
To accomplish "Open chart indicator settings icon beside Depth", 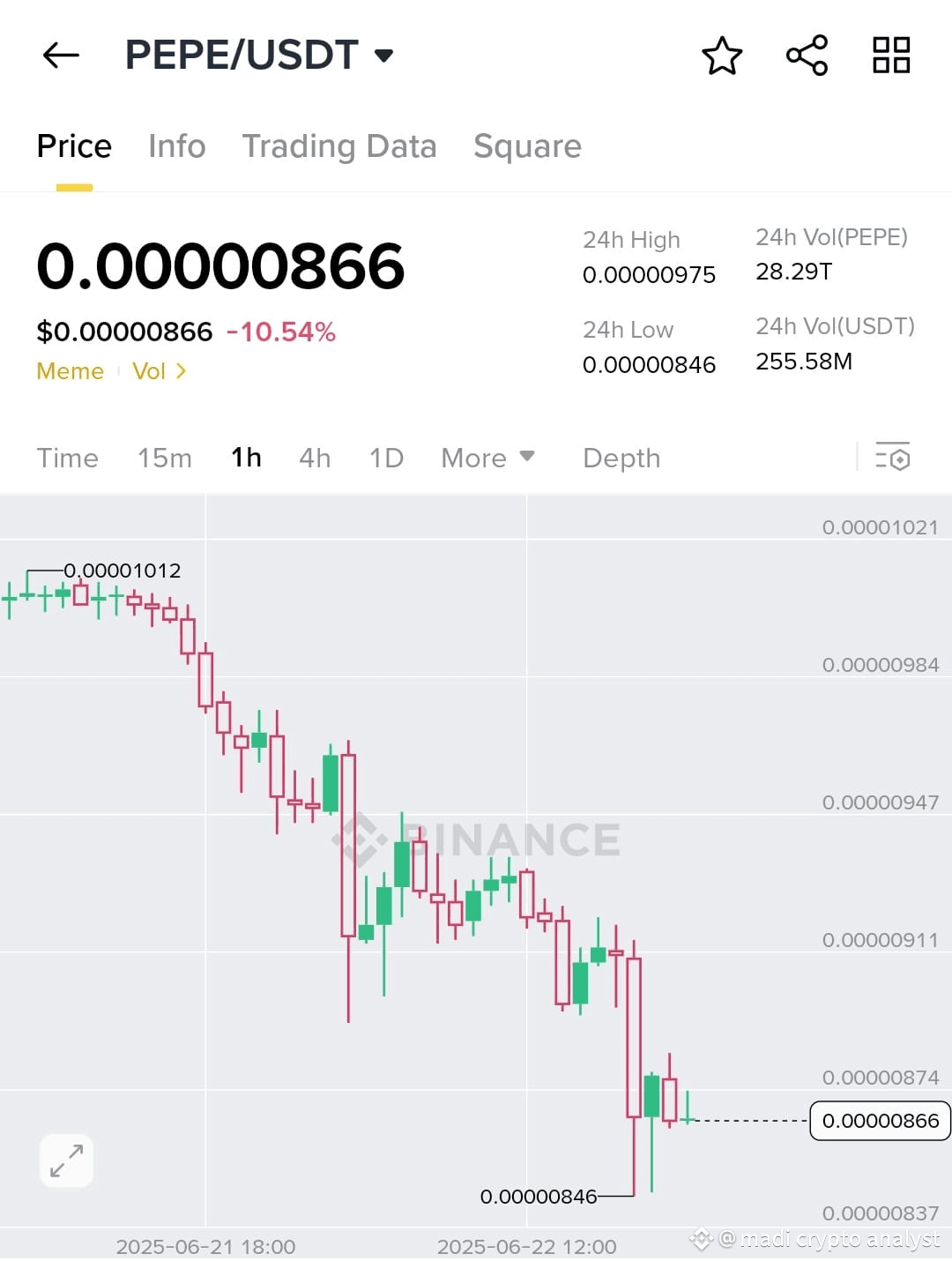I will (x=893, y=458).
